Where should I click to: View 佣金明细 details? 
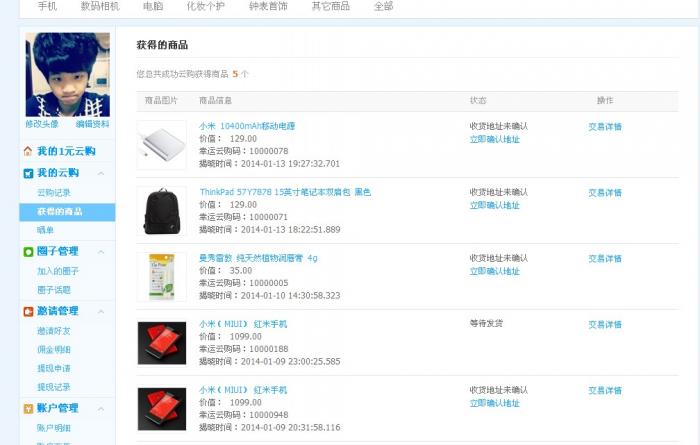pos(54,349)
